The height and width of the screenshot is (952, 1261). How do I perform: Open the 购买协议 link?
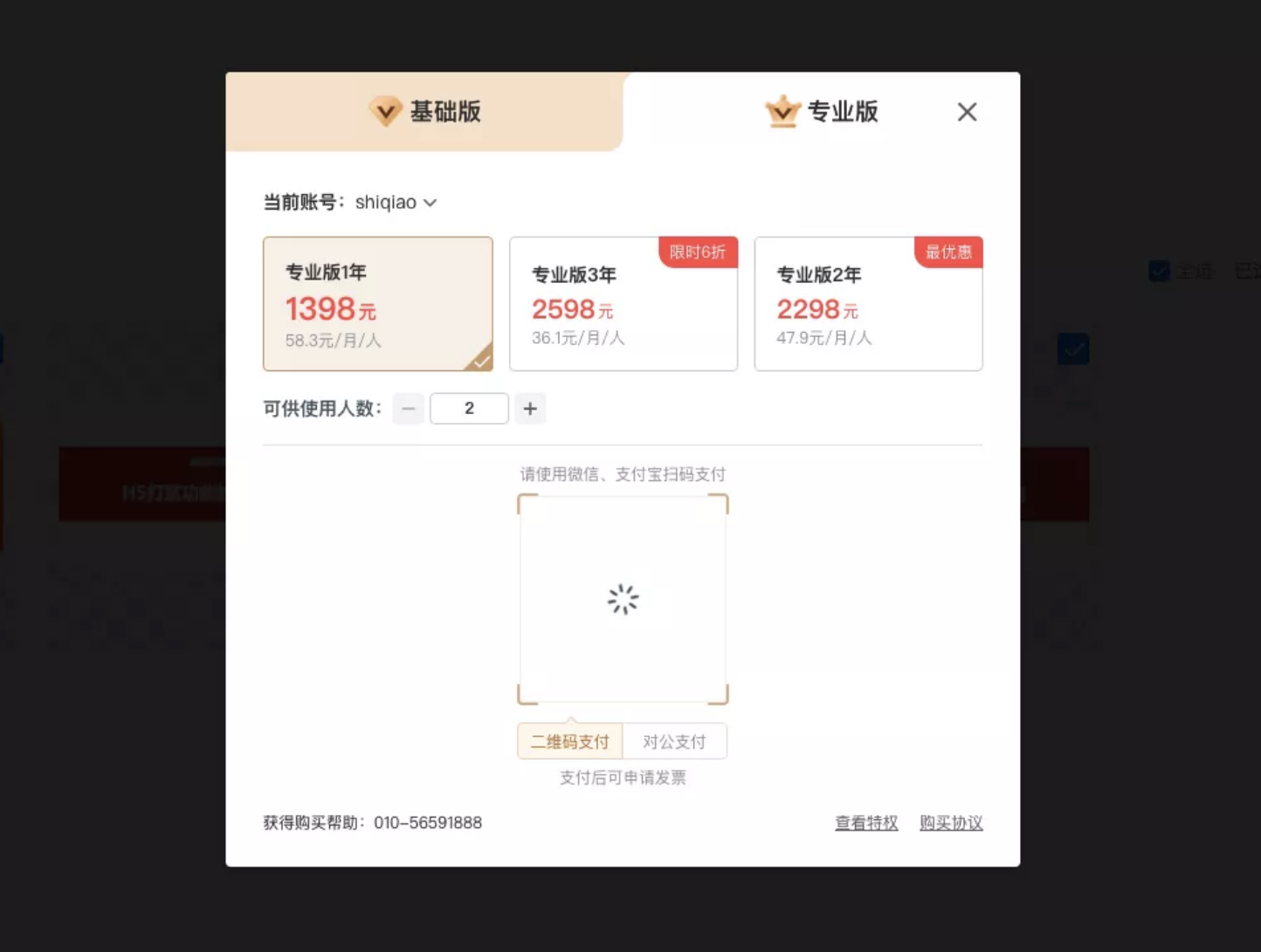tap(951, 823)
